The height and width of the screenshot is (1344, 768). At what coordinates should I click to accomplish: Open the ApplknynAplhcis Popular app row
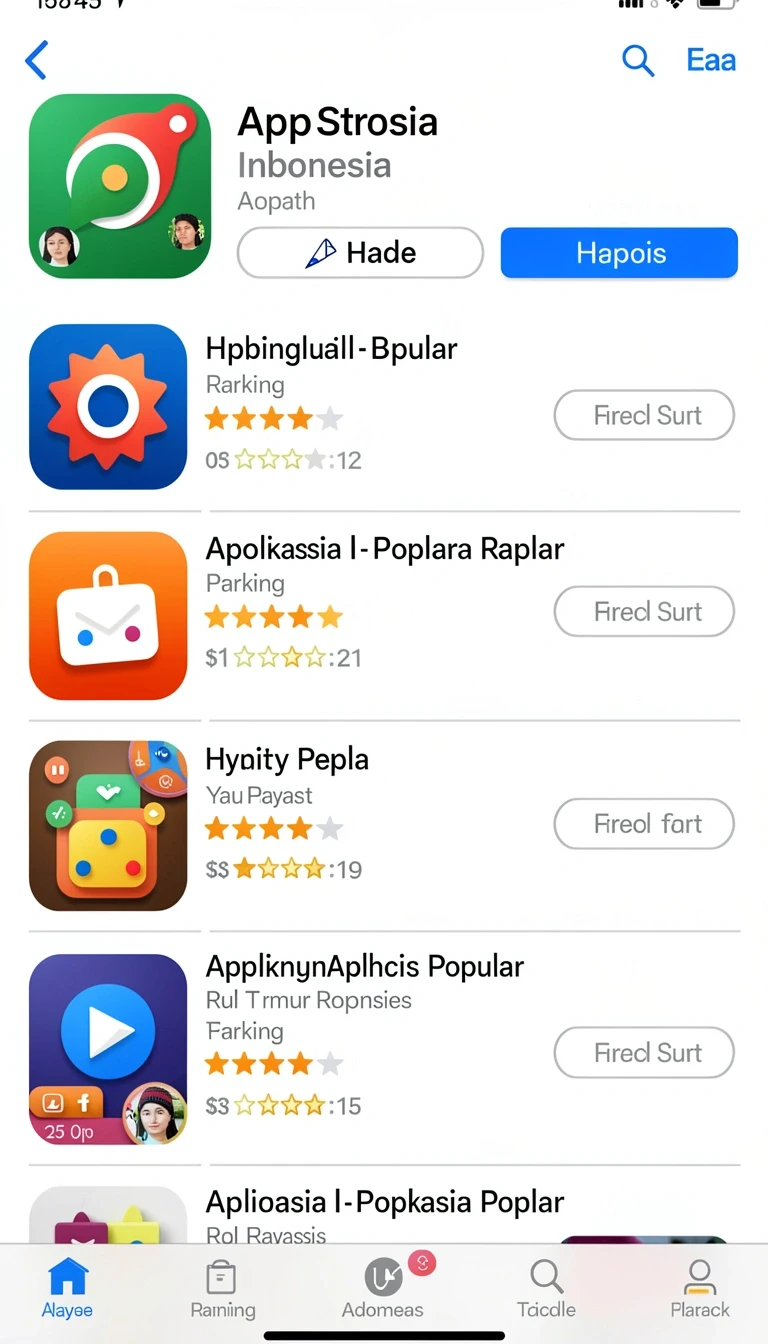[x=384, y=1048]
